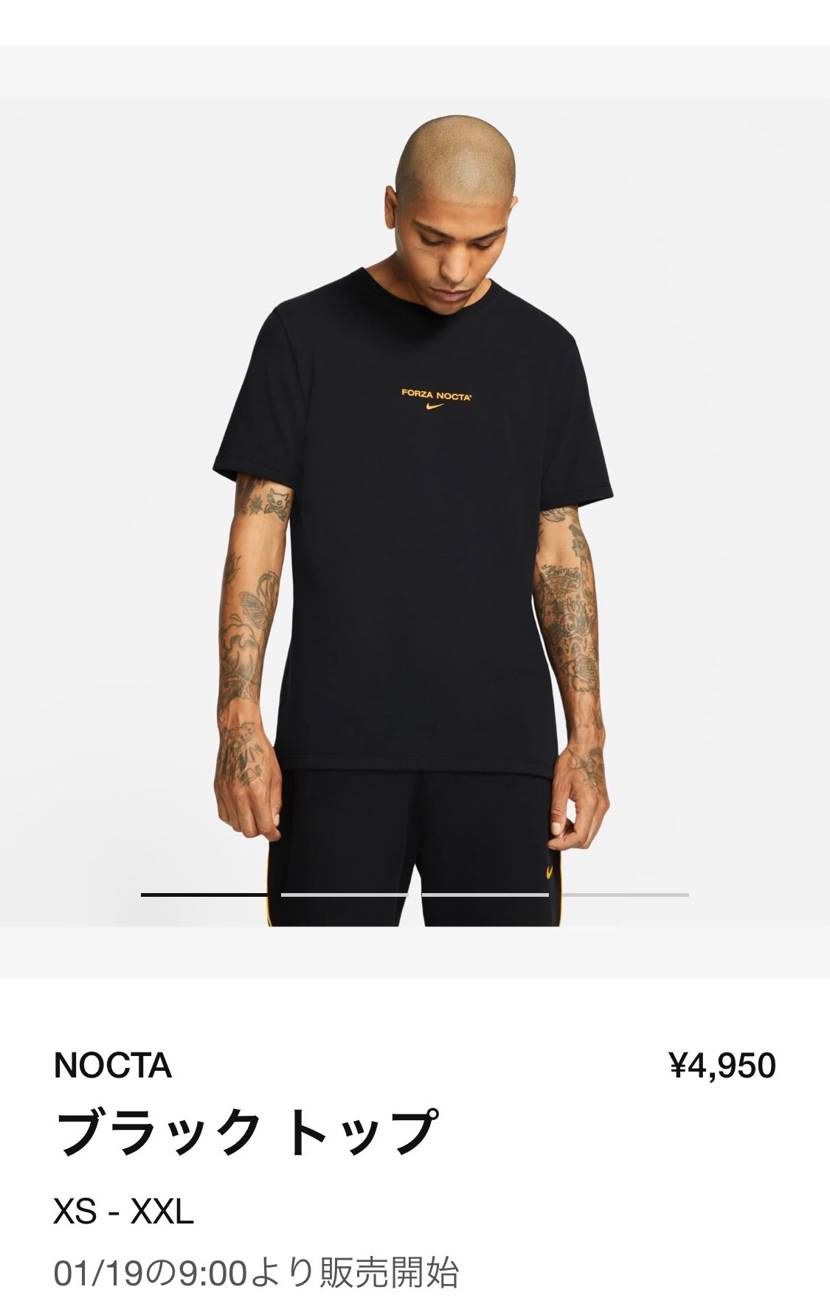
Task: Select the last photo indicator segment
Action: point(624,894)
